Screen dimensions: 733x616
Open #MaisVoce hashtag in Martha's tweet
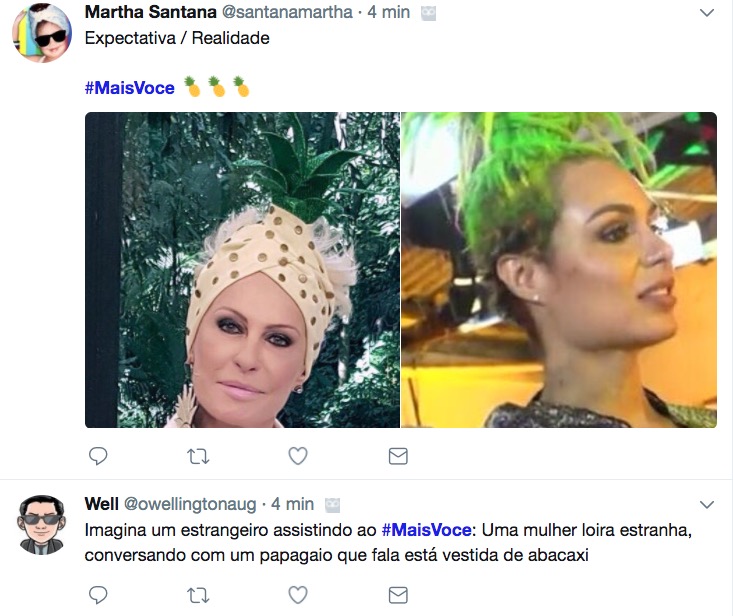point(130,88)
